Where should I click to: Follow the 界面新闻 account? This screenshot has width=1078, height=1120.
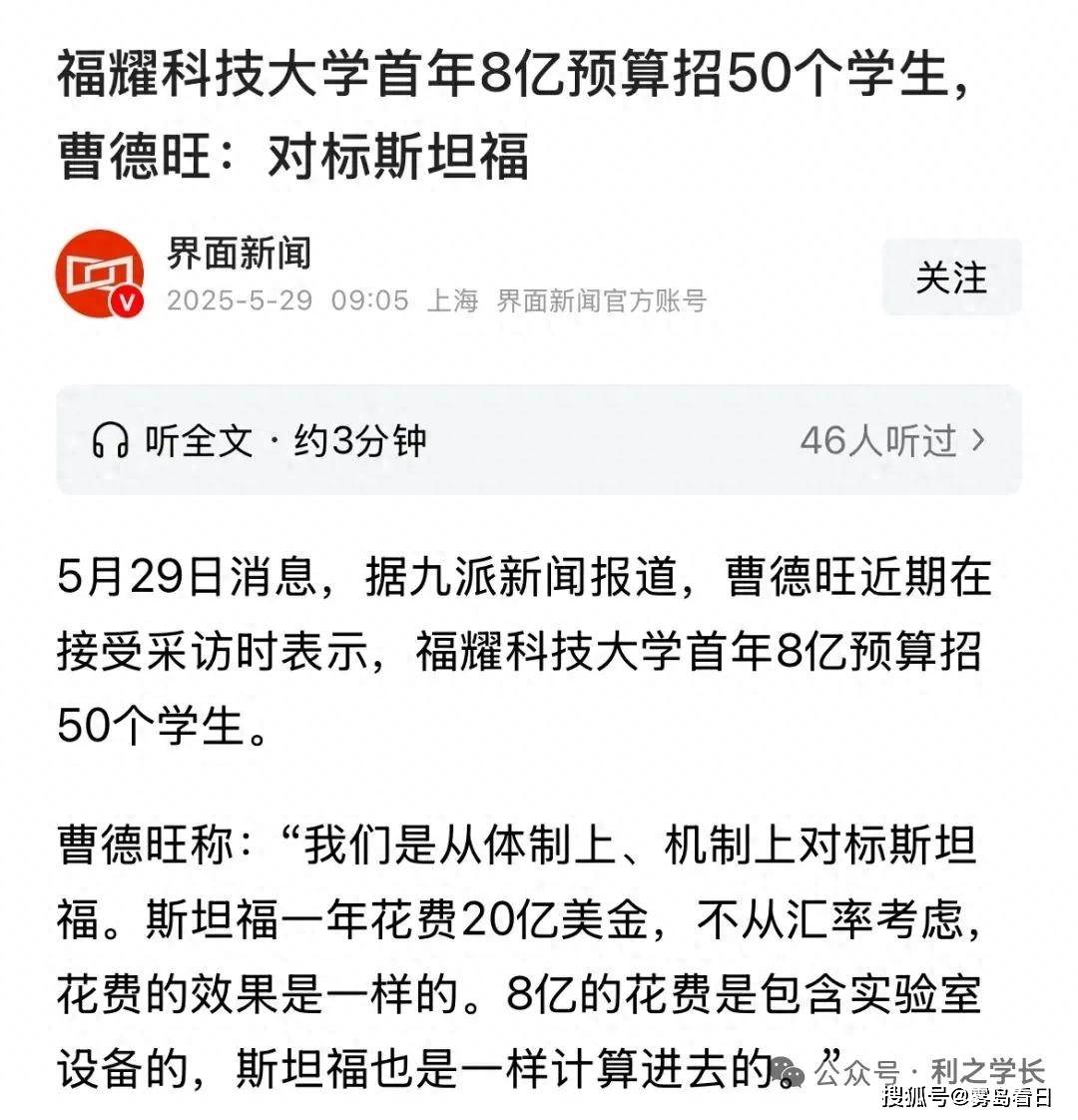(x=951, y=278)
